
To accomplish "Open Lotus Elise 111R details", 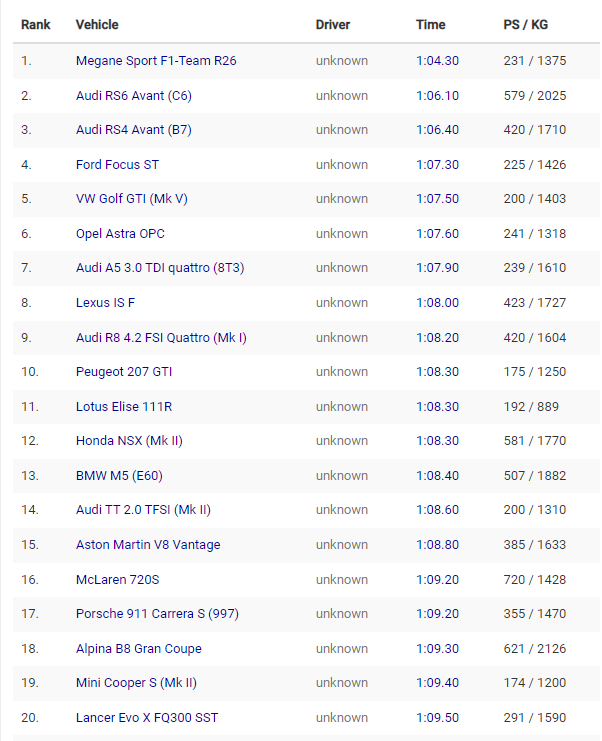I will [124, 406].
